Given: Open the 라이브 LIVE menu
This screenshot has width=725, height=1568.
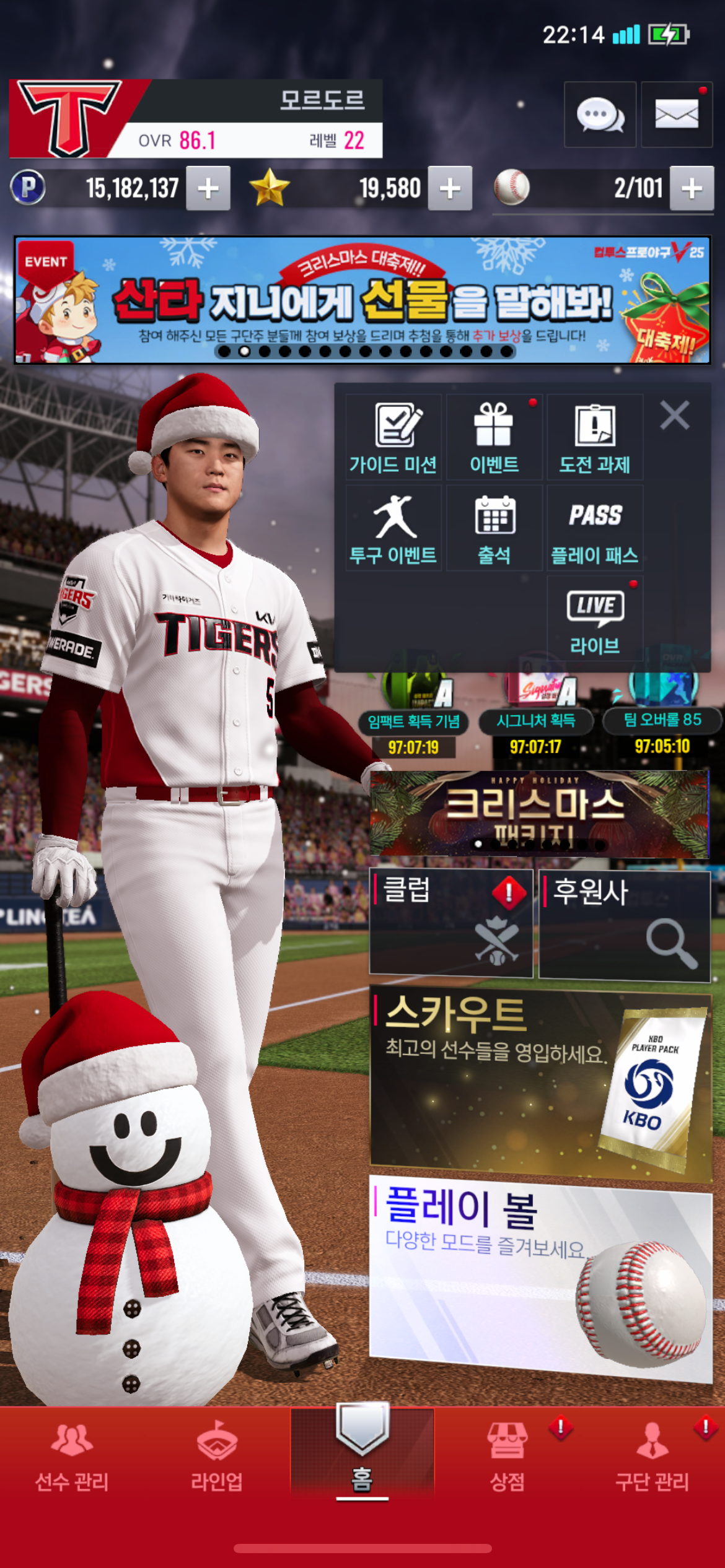Looking at the screenshot, I should point(595,619).
